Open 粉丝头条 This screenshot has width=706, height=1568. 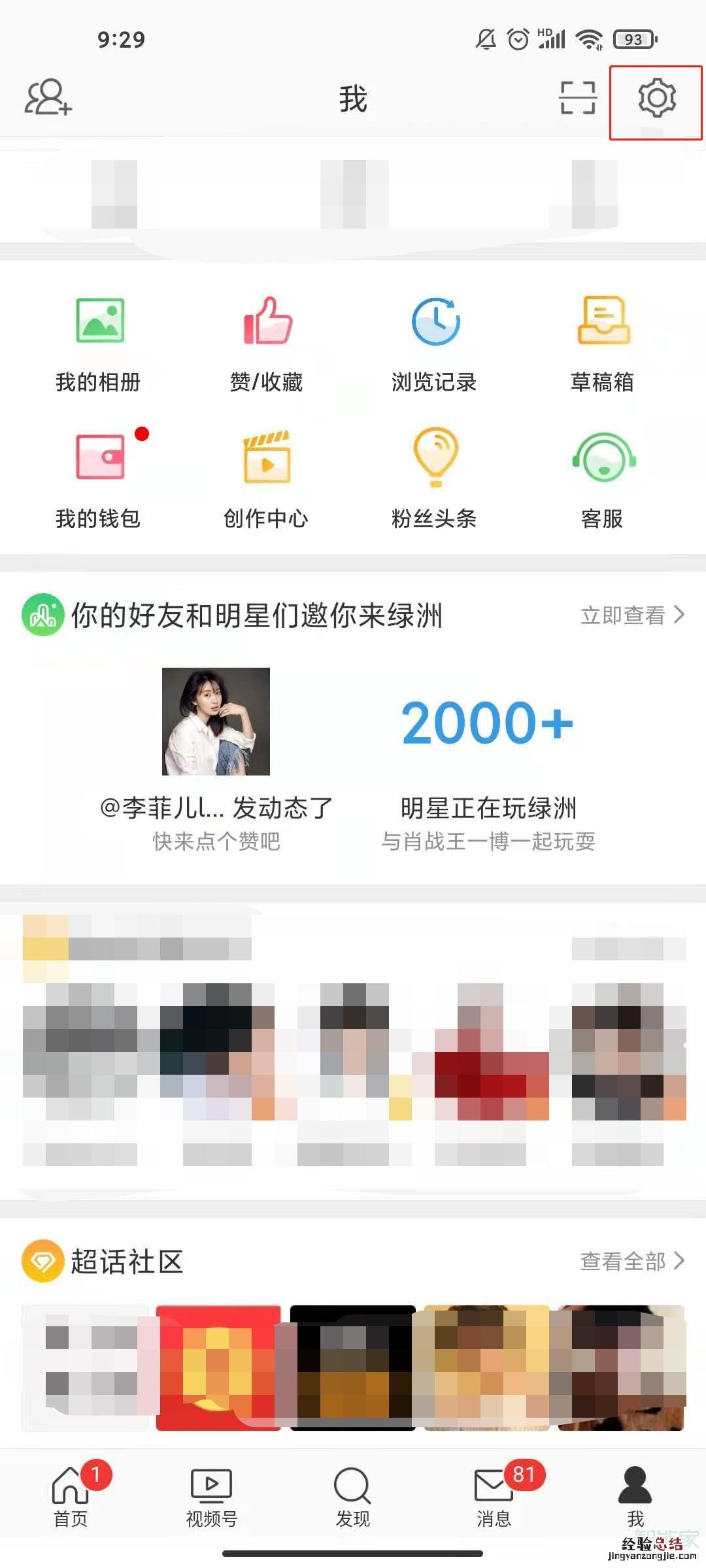[435, 480]
